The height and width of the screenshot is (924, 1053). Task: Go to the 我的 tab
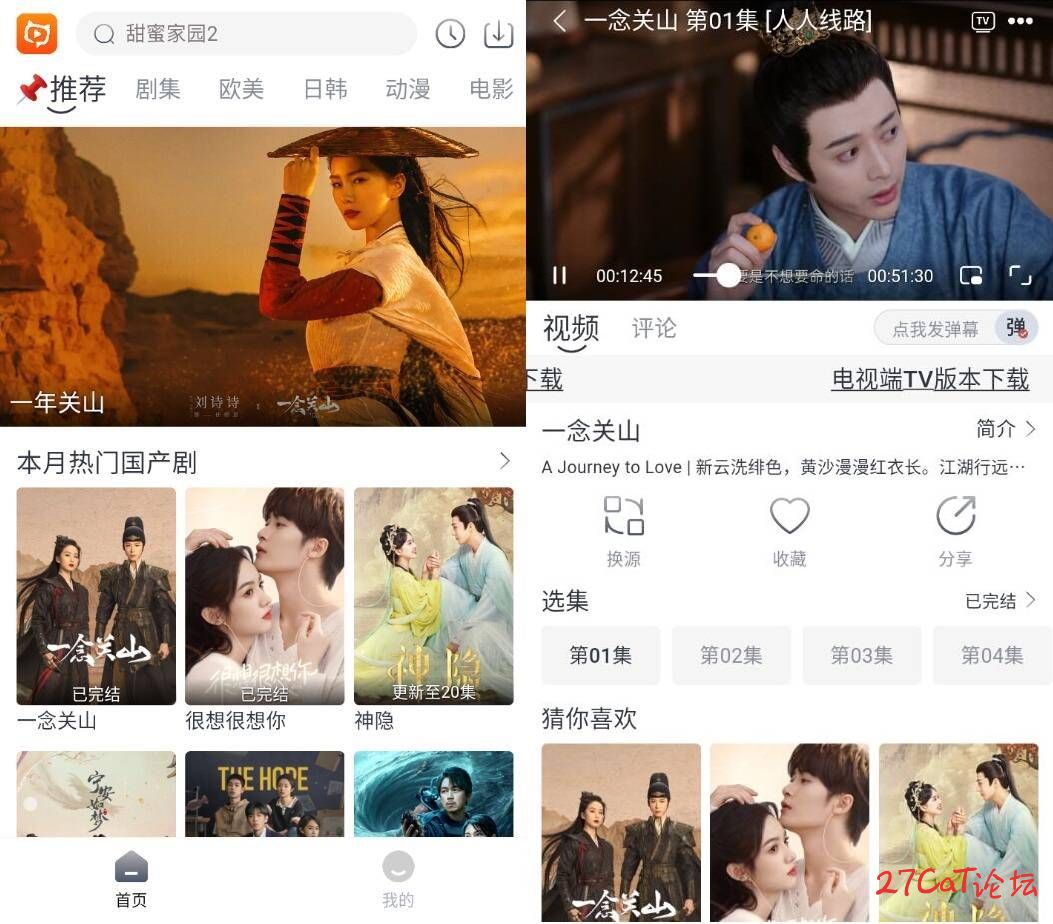click(x=398, y=880)
